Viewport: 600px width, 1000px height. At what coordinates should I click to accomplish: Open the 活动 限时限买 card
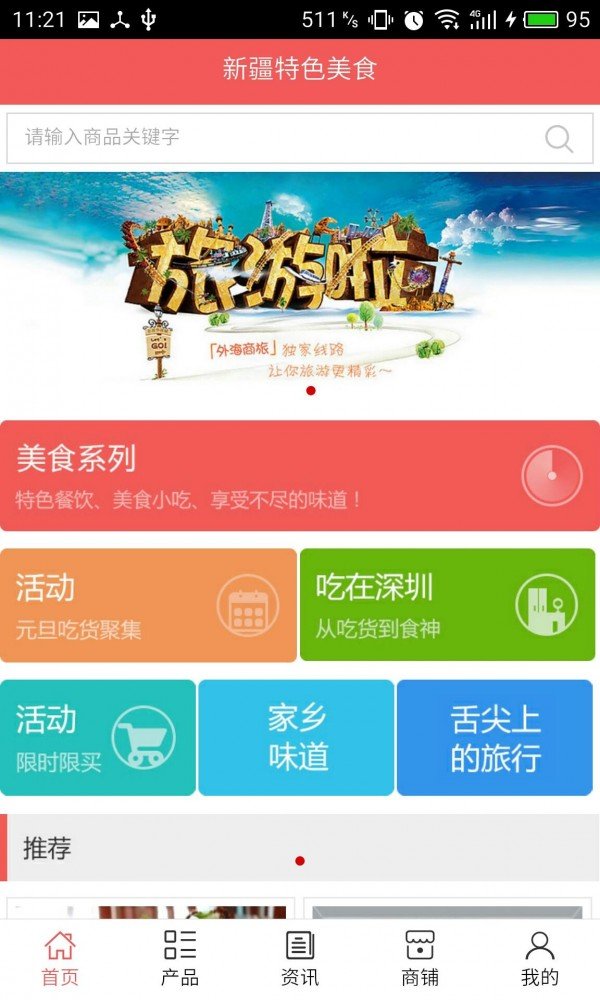pyautogui.click(x=98, y=738)
